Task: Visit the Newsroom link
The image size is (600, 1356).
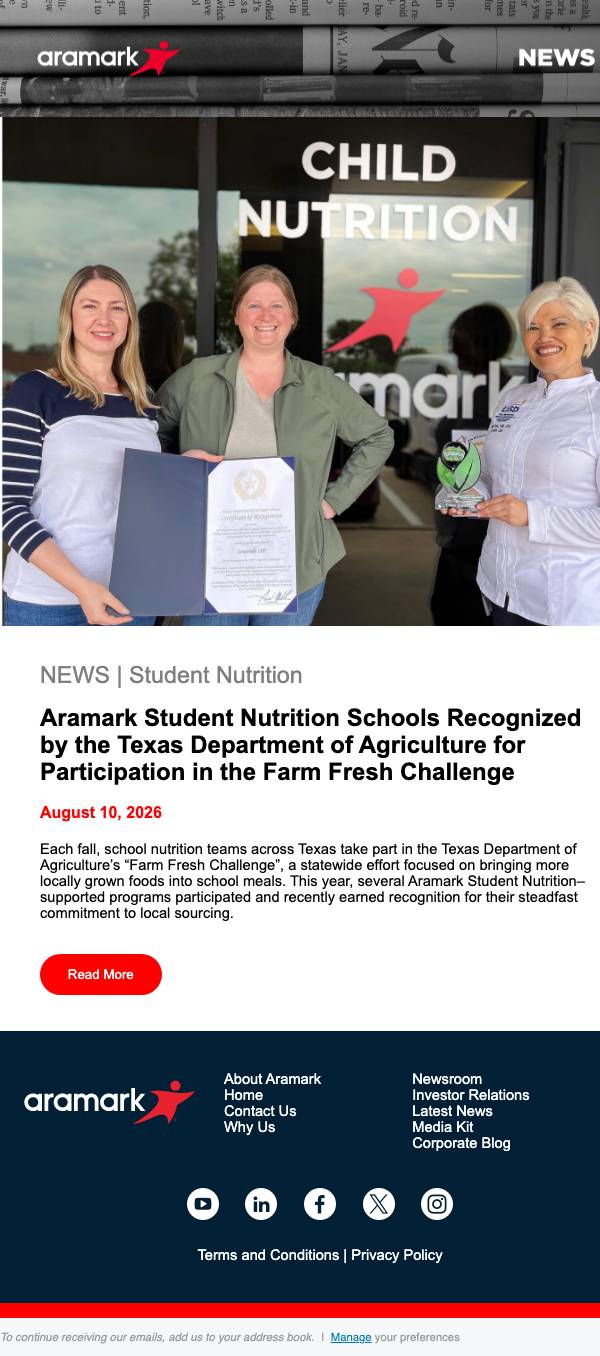Action: click(x=447, y=1079)
